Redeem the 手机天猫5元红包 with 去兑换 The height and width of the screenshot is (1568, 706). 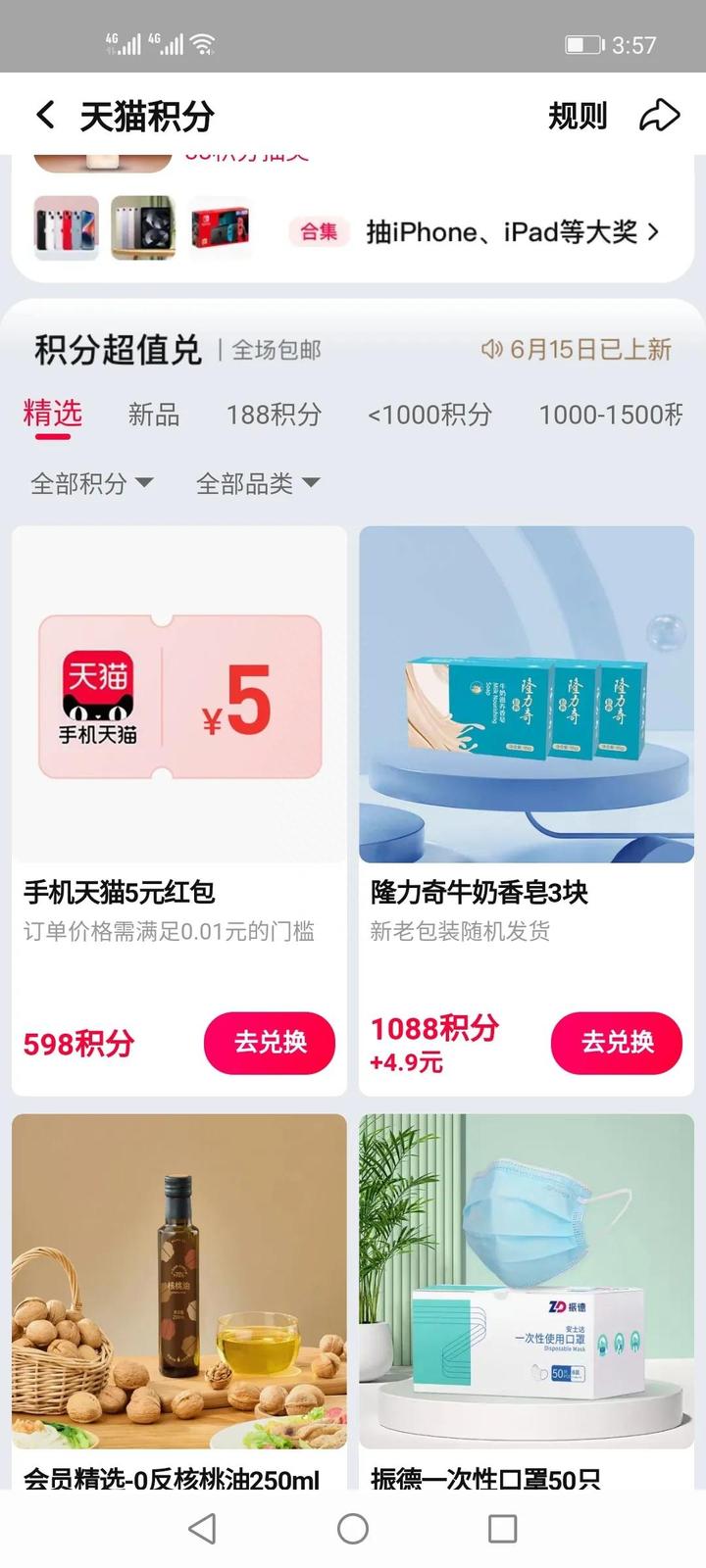[270, 1042]
